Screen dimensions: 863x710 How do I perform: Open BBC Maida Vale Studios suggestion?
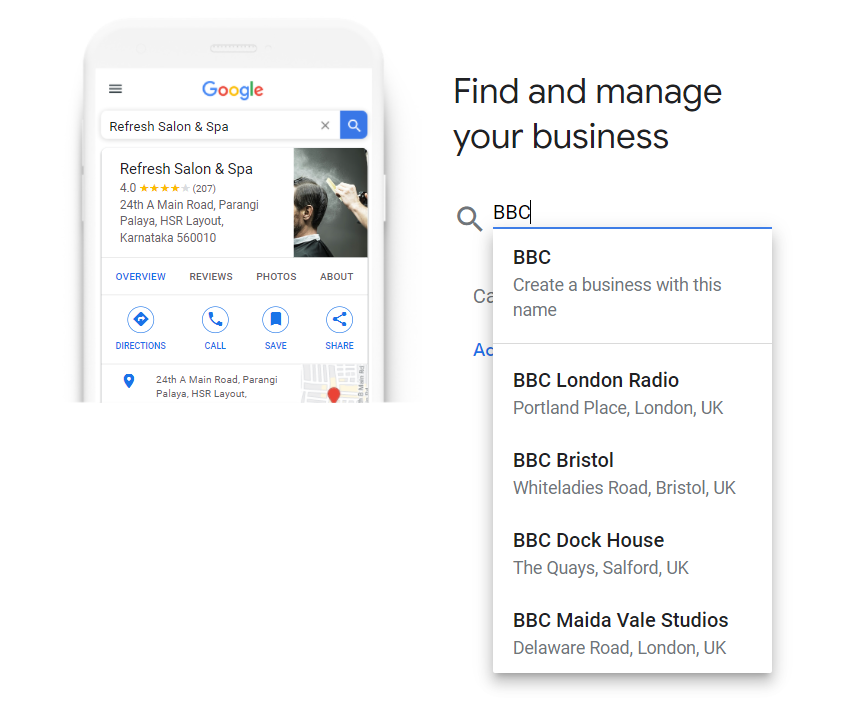click(x=632, y=634)
